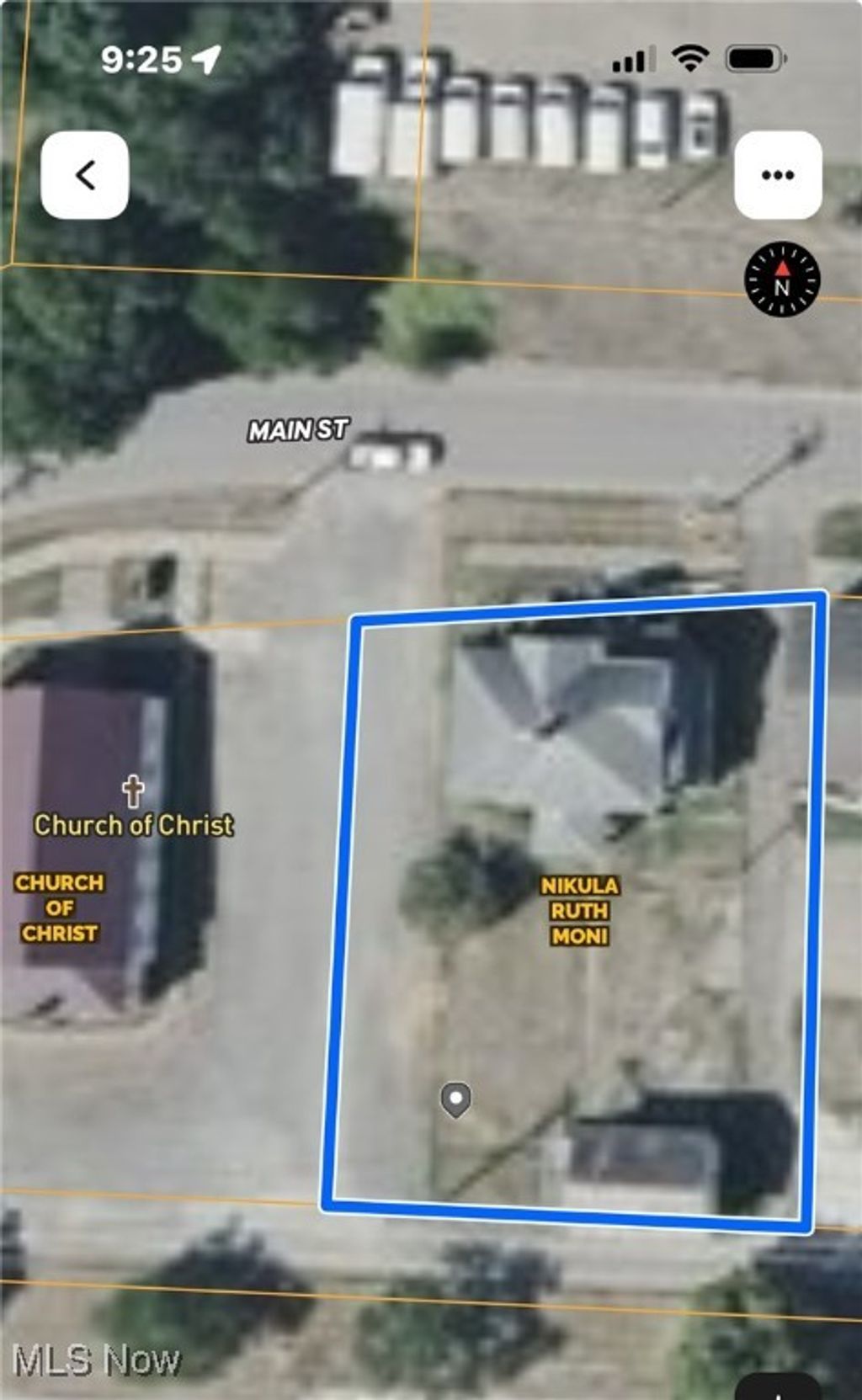Viewport: 862px width, 1400px height.
Task: Open the Church of Christ place marker
Action: click(133, 791)
